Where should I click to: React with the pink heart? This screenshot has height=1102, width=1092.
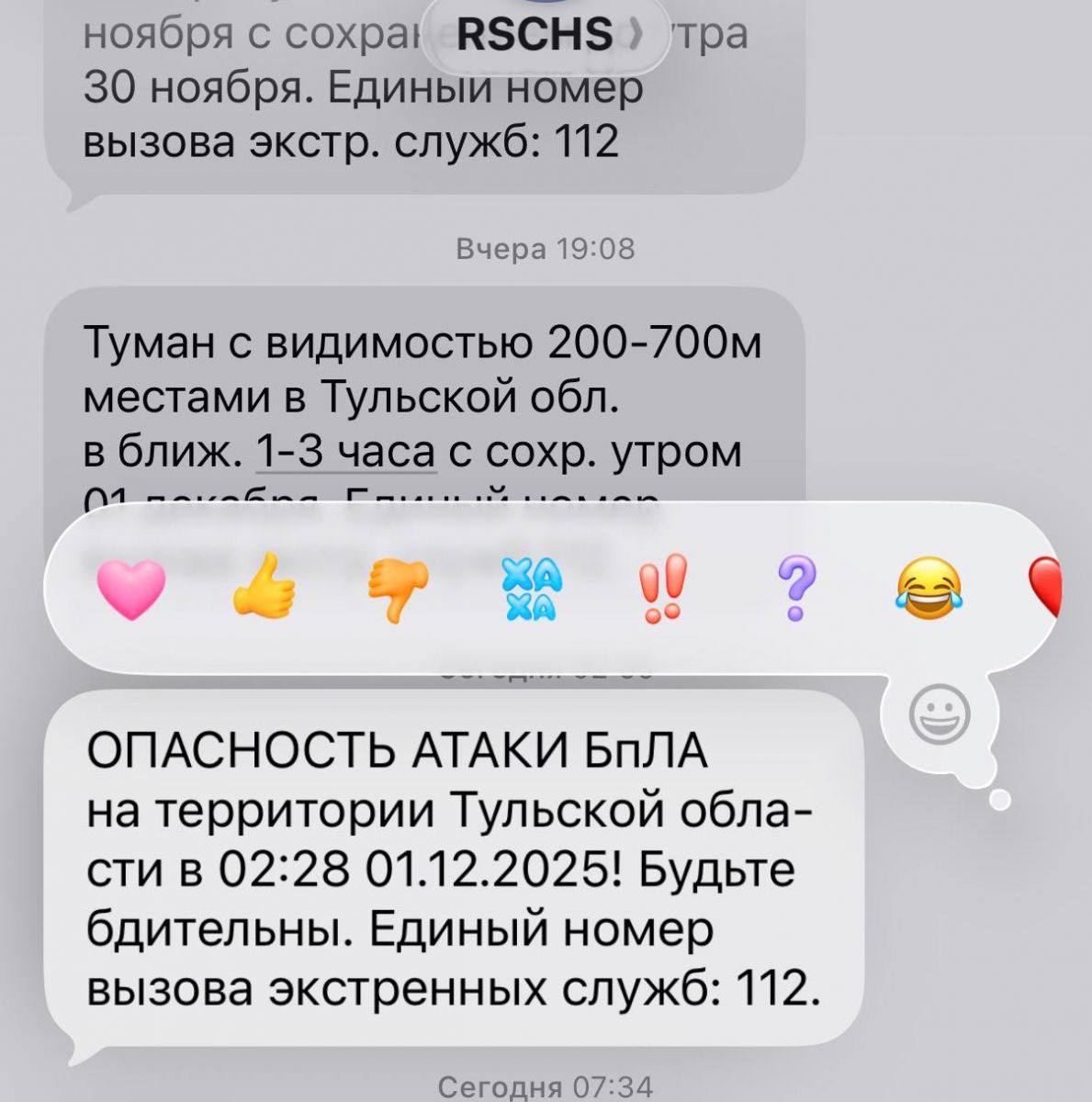tap(131, 590)
